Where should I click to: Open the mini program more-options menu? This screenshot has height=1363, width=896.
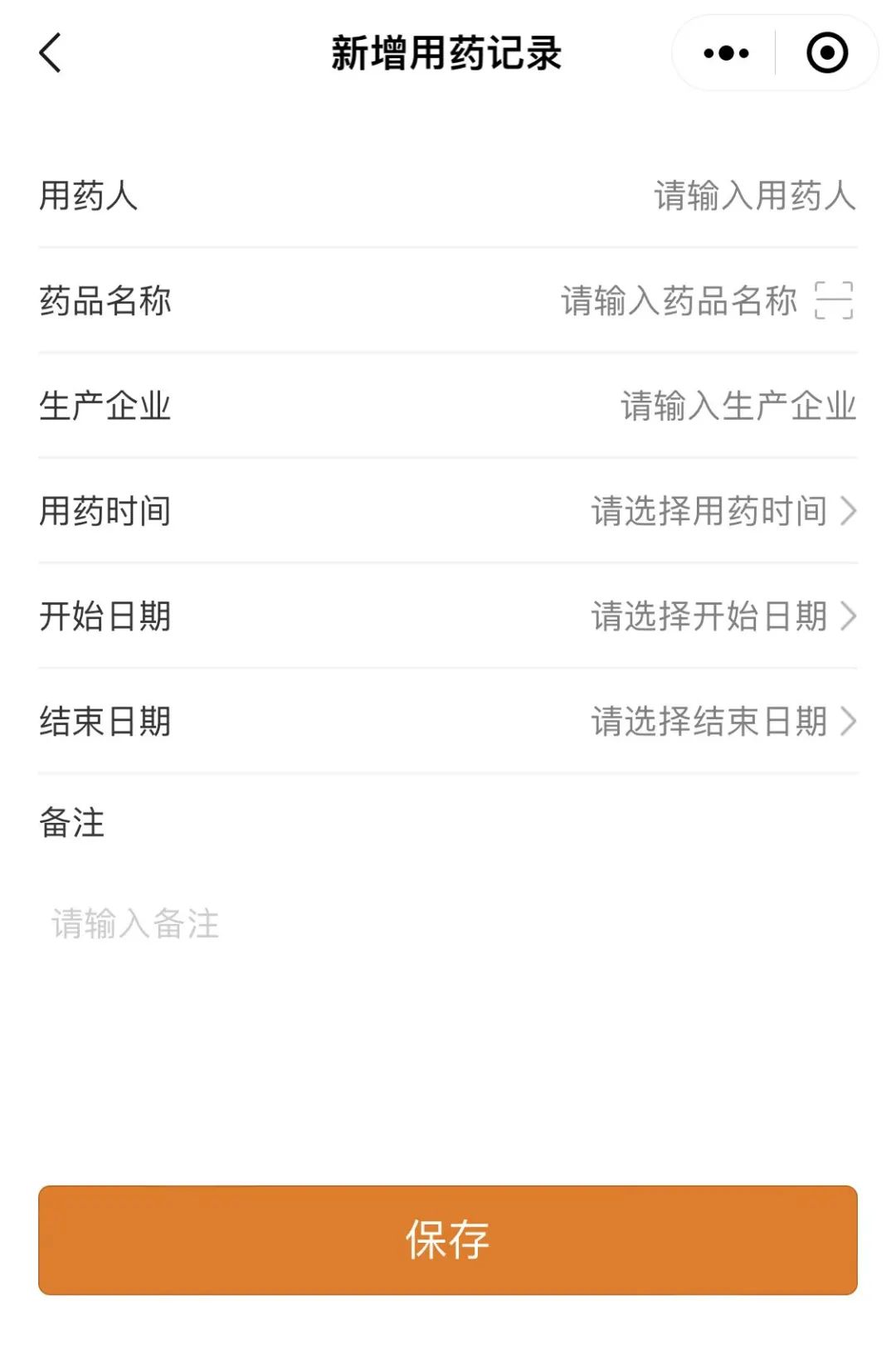pos(726,54)
